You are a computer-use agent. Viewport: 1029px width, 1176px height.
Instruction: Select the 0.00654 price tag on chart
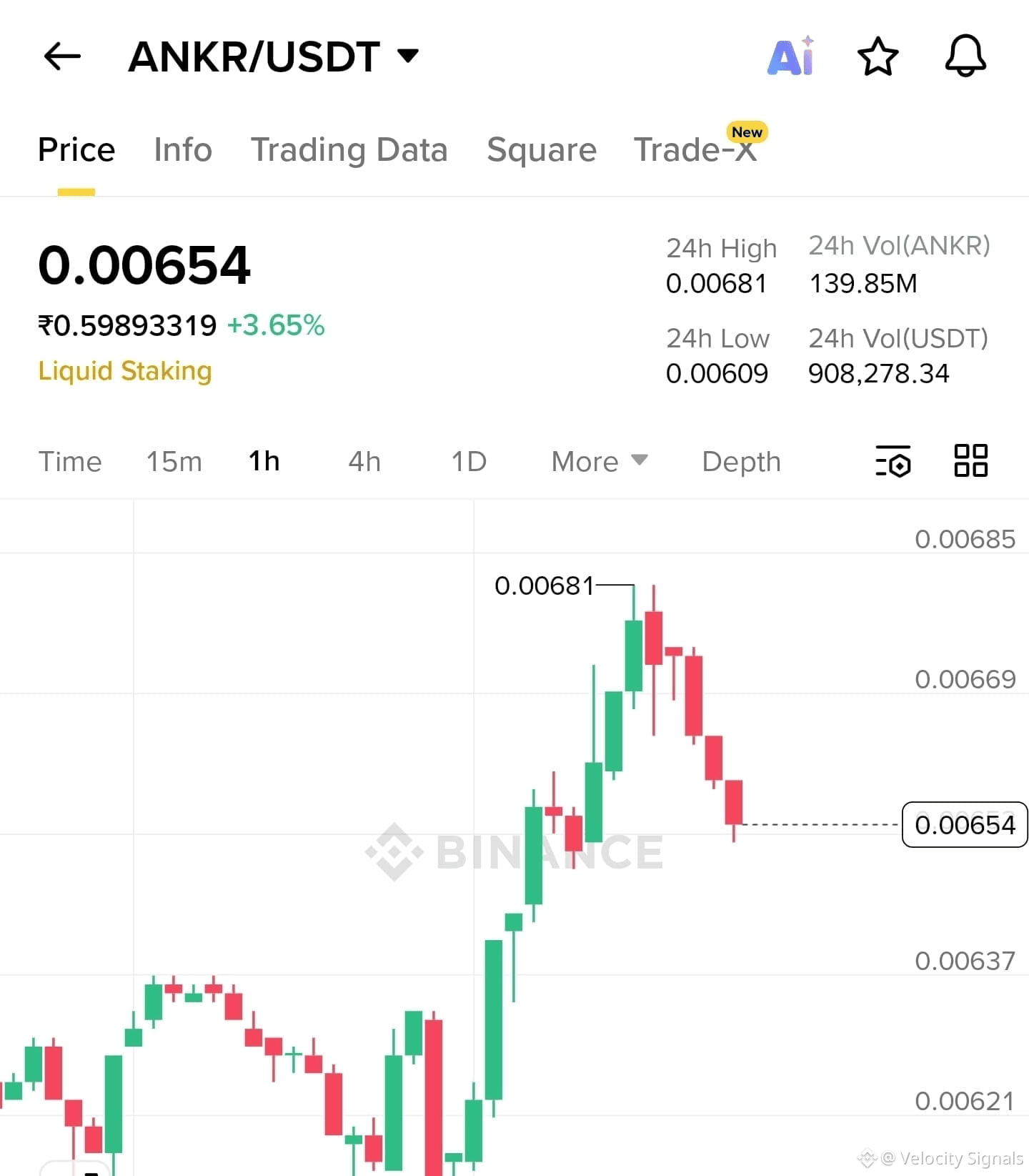point(965,825)
